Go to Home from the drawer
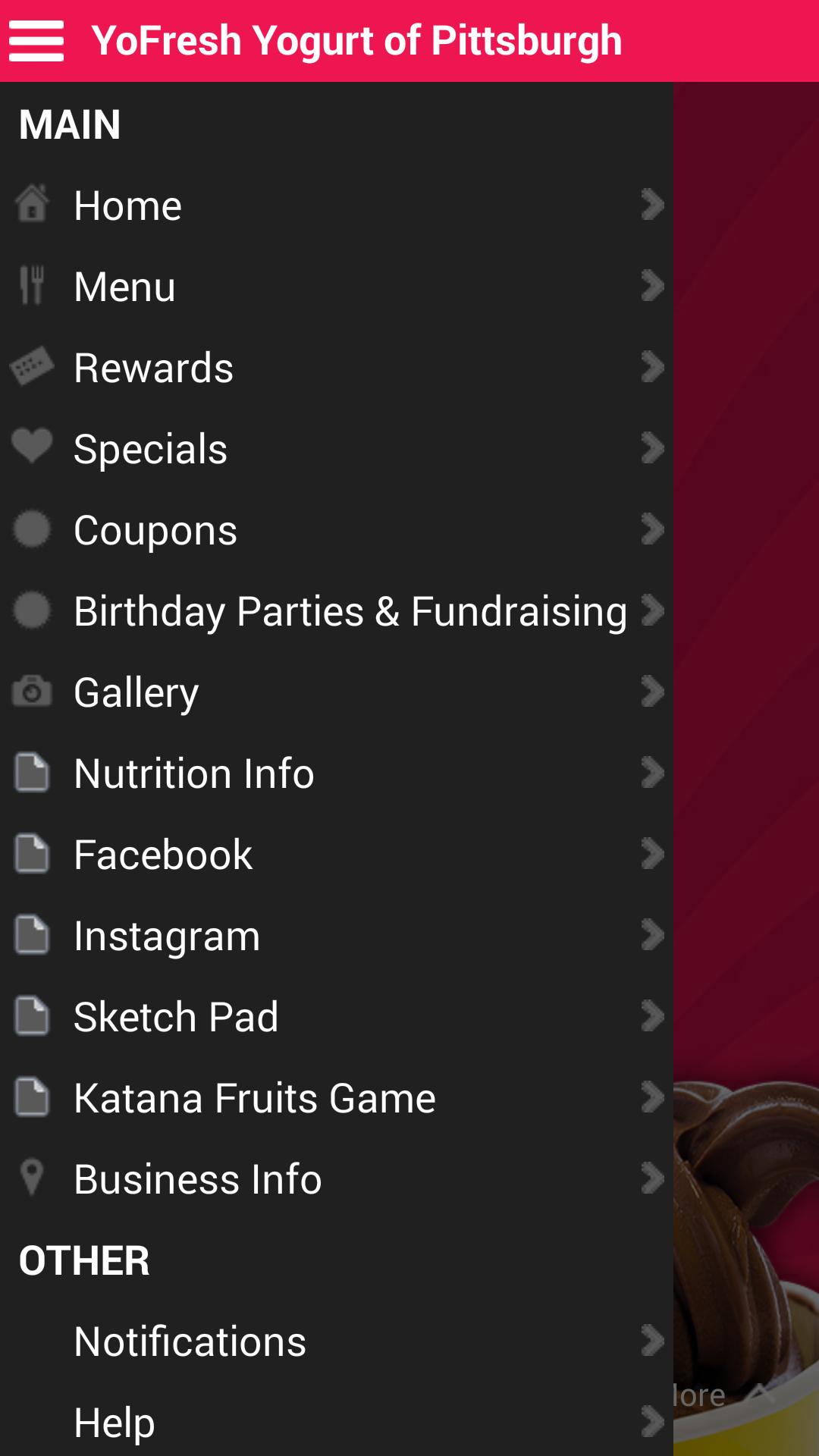 336,206
